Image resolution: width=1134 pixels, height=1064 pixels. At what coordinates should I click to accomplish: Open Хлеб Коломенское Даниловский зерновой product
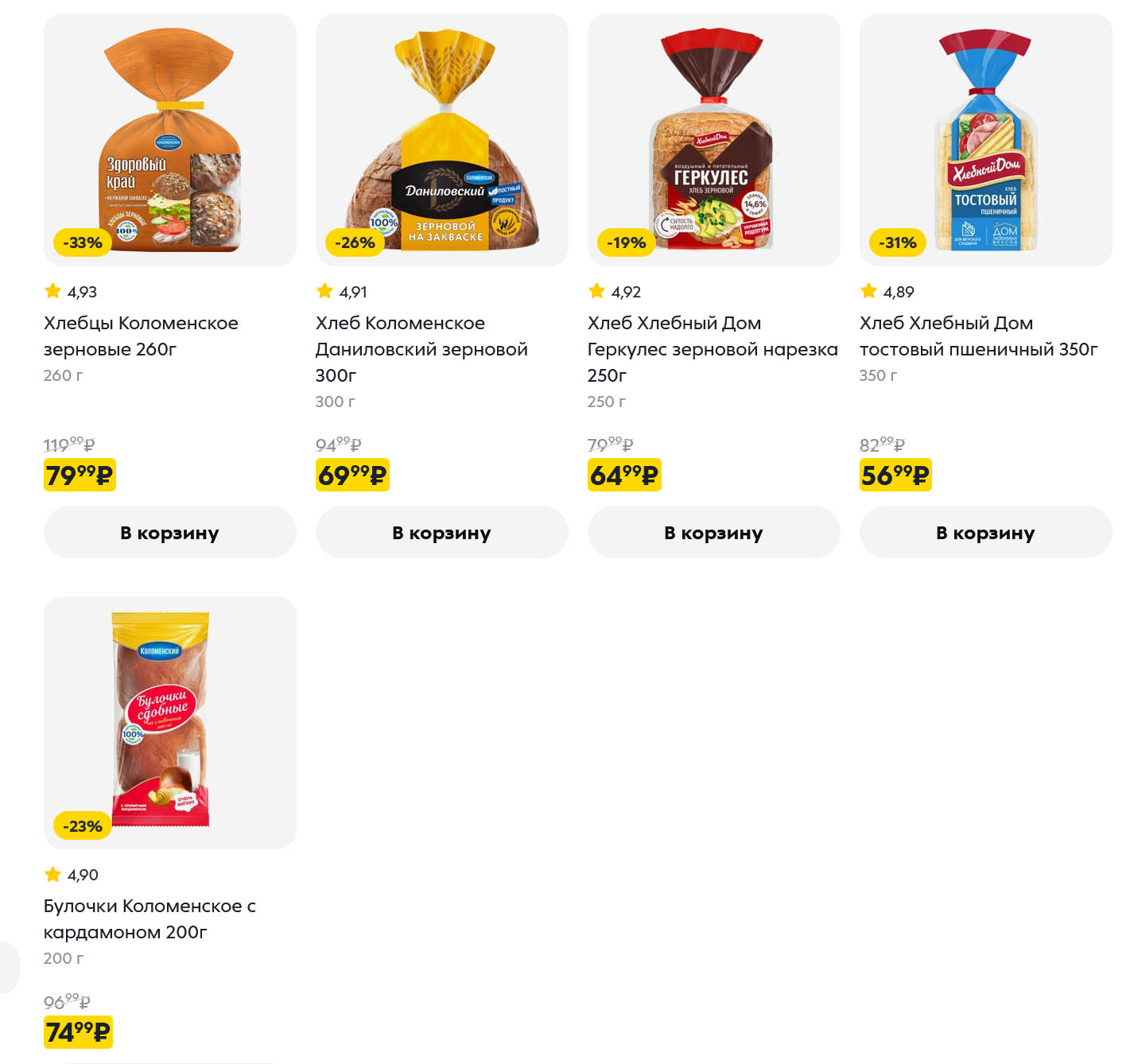[421, 348]
